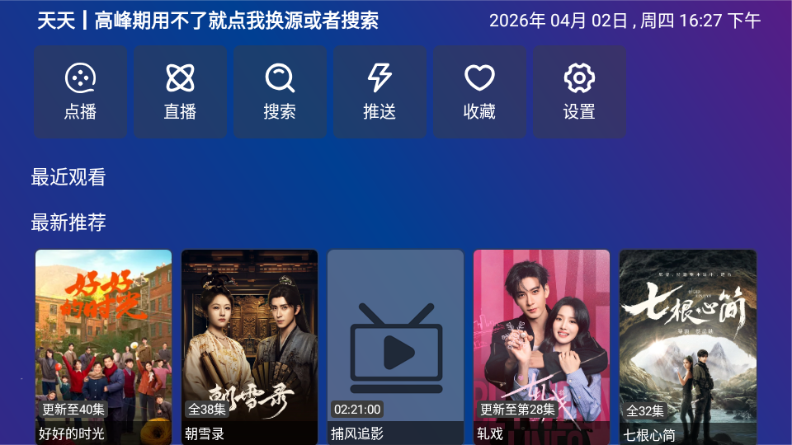Open the show 好好的时光
This screenshot has height=445, width=792.
pyautogui.click(x=104, y=345)
